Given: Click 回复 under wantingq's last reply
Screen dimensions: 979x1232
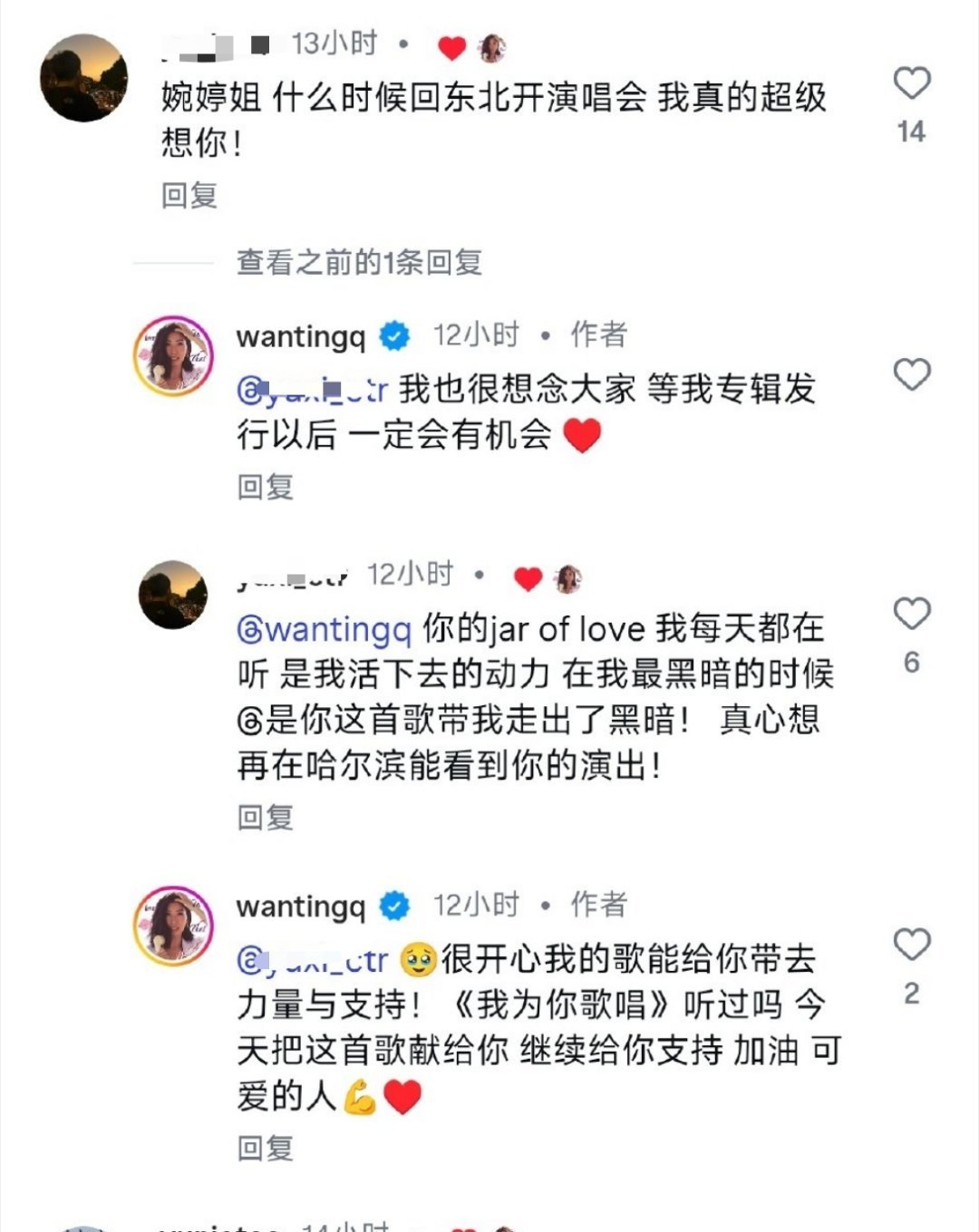Looking at the screenshot, I should pos(264,1148).
